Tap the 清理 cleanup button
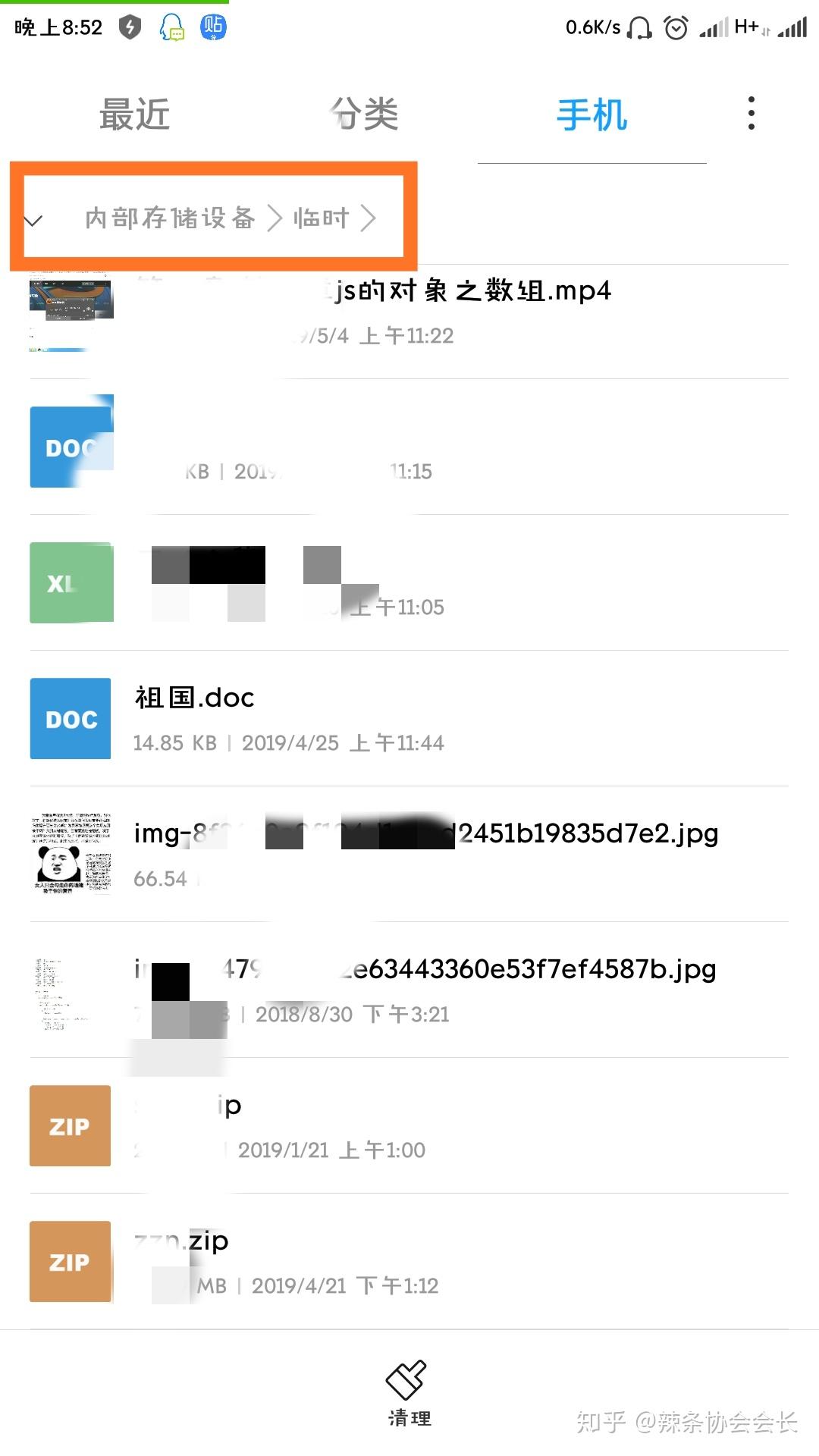 409,1394
